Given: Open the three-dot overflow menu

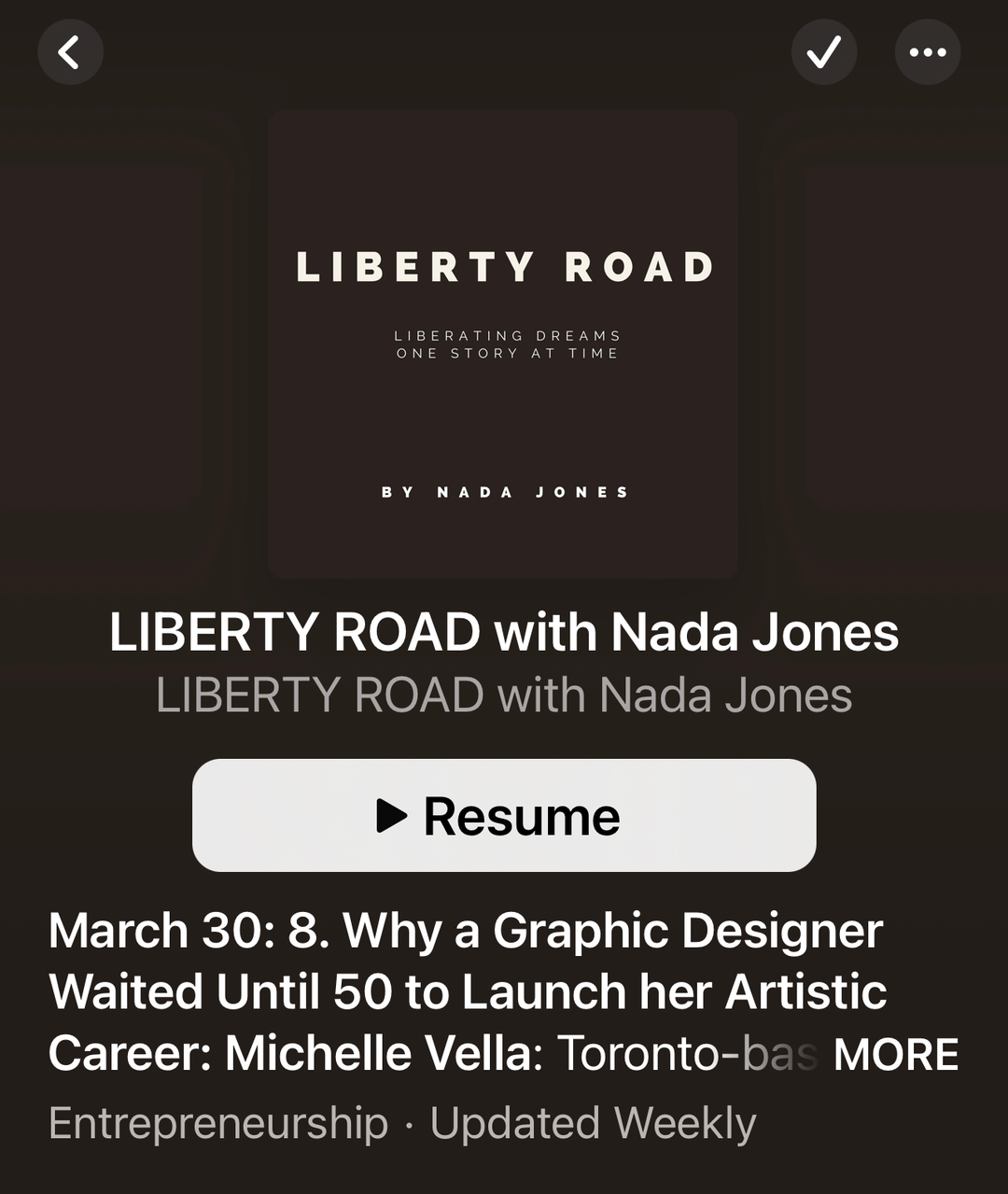Looking at the screenshot, I should click(x=927, y=52).
